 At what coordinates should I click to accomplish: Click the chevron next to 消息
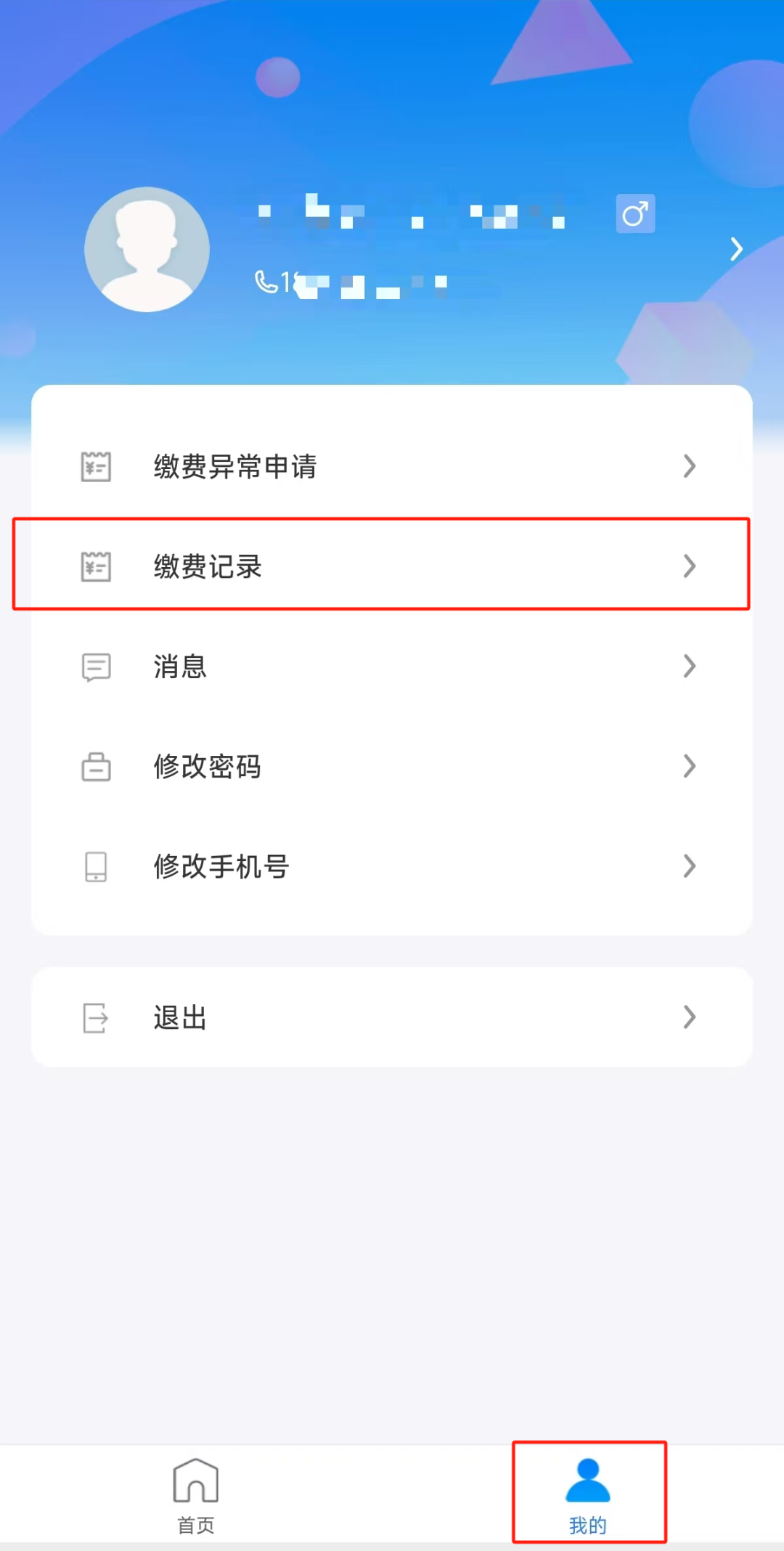[690, 667]
